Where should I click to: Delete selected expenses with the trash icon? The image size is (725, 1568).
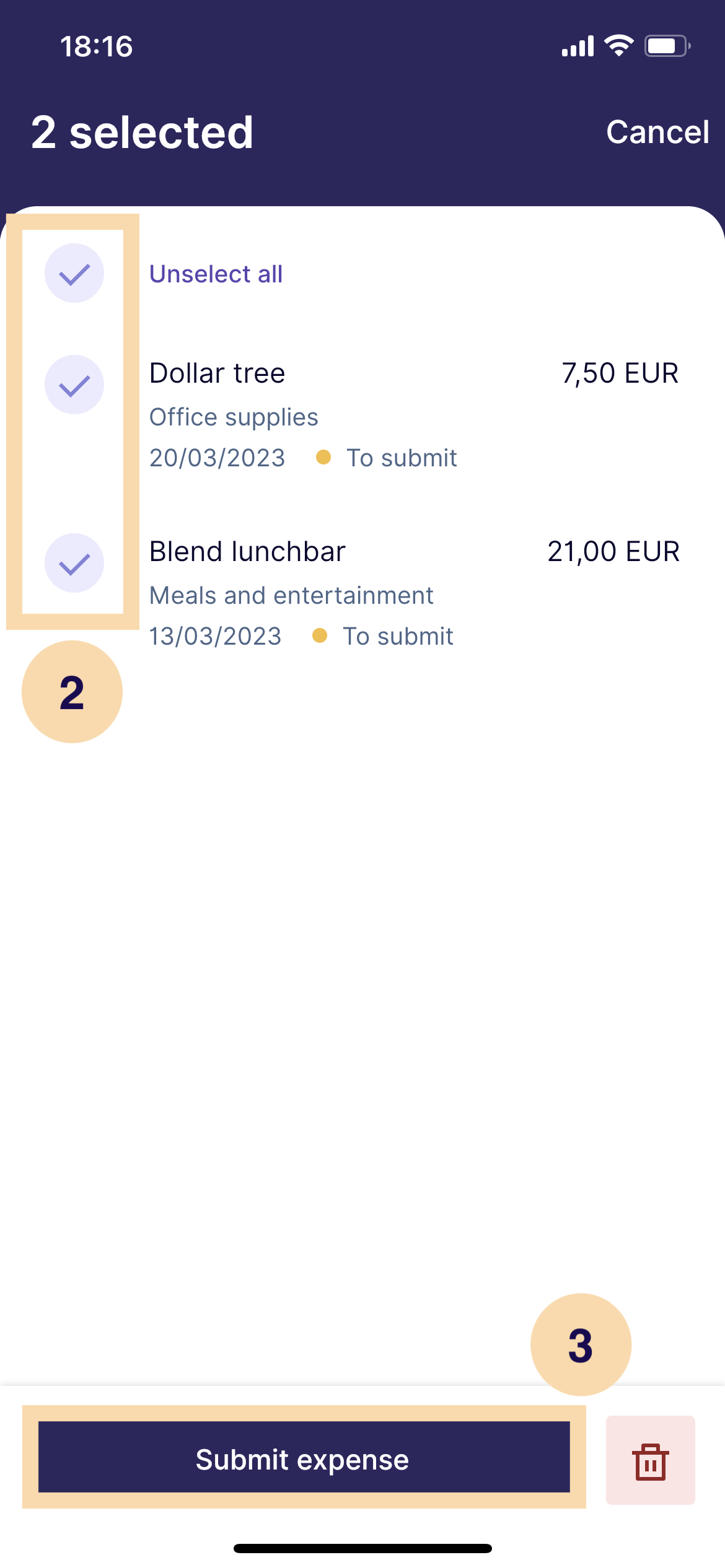click(x=650, y=1460)
